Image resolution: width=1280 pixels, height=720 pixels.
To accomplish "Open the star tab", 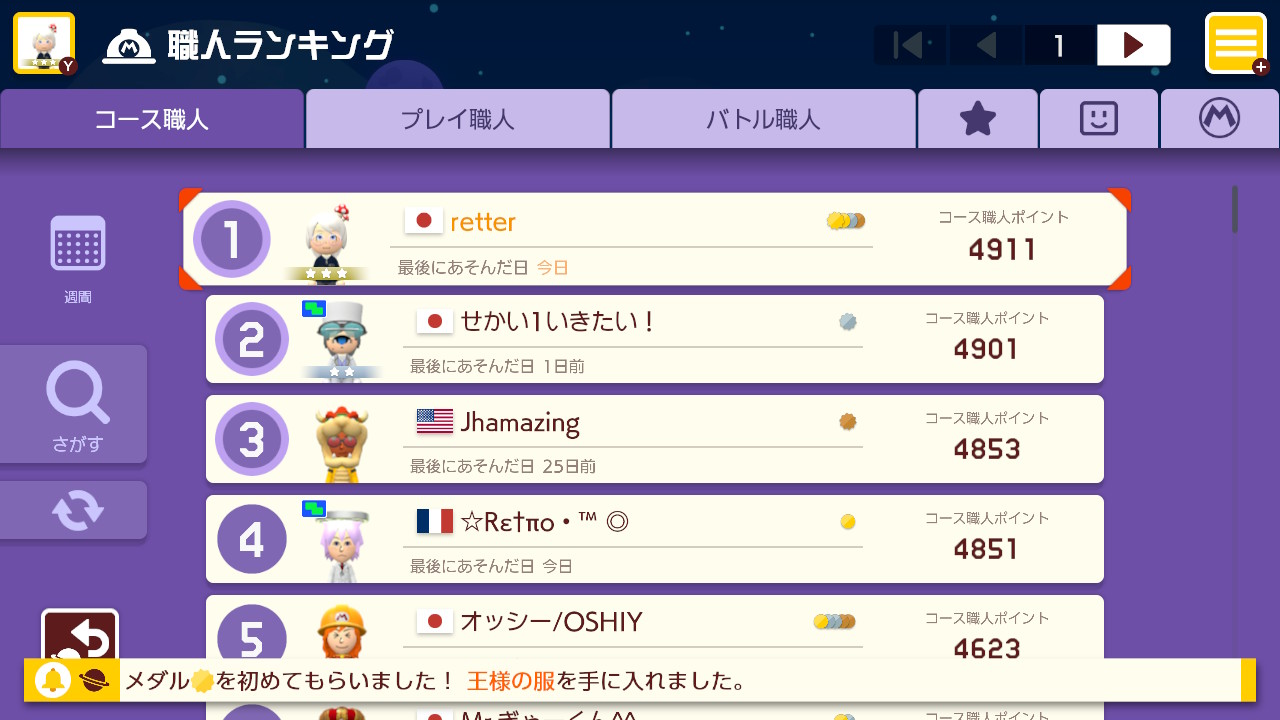I will (x=977, y=119).
